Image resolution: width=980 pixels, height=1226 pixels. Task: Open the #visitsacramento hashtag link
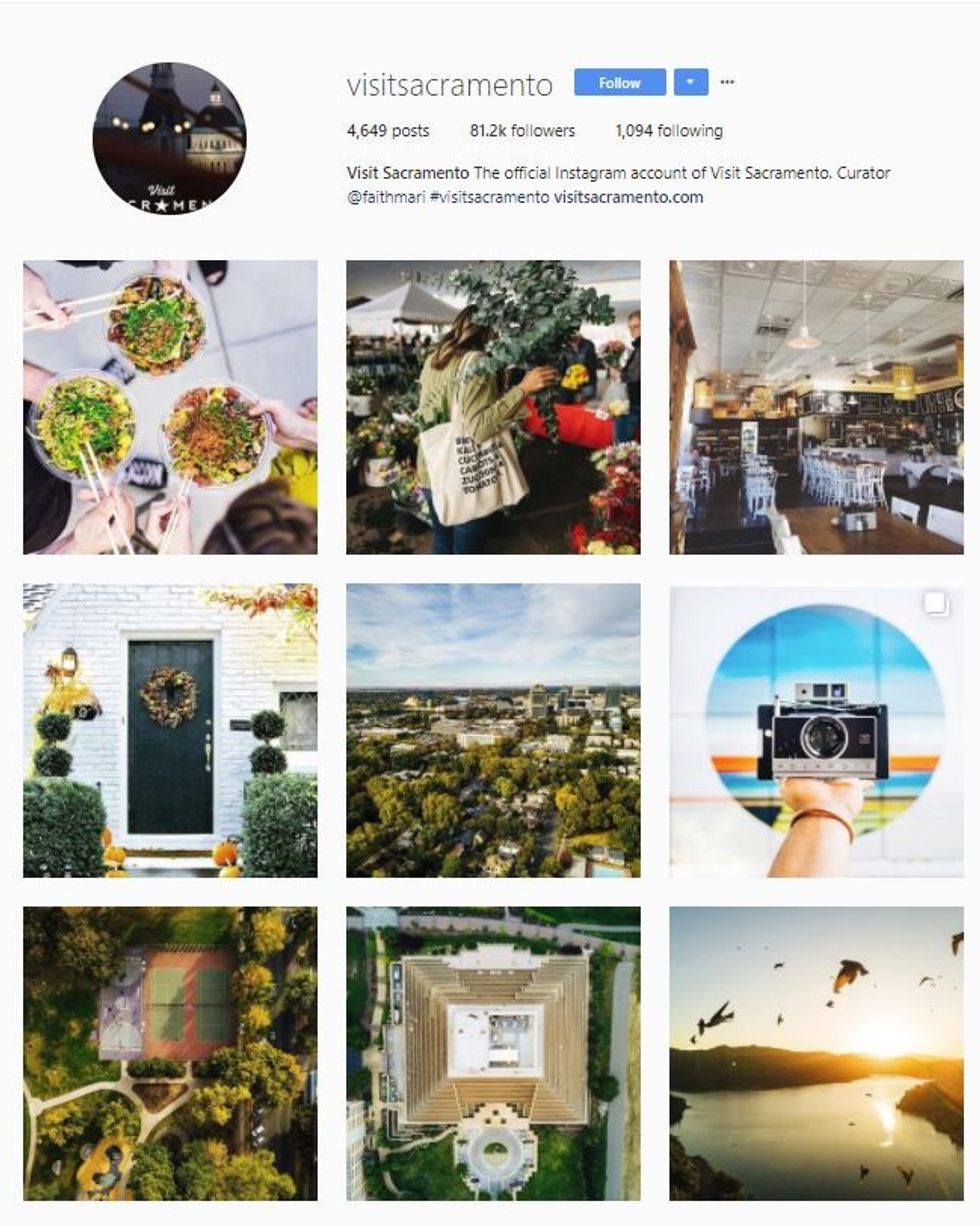click(x=490, y=197)
